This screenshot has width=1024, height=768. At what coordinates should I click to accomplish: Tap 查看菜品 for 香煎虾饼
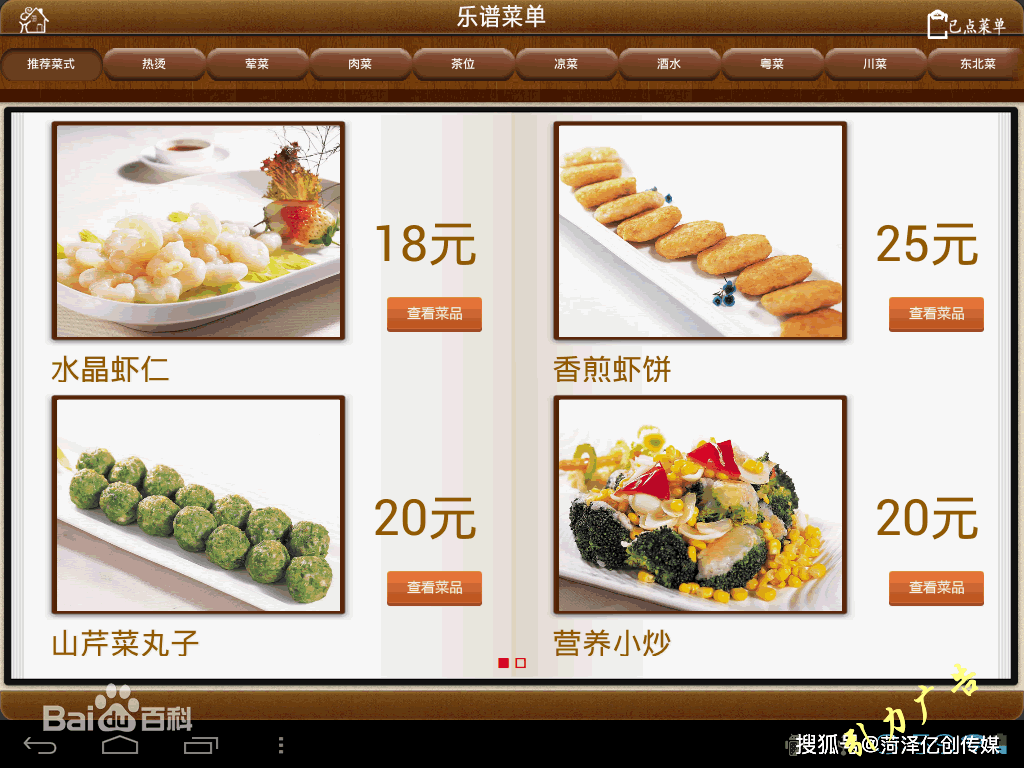tap(936, 314)
